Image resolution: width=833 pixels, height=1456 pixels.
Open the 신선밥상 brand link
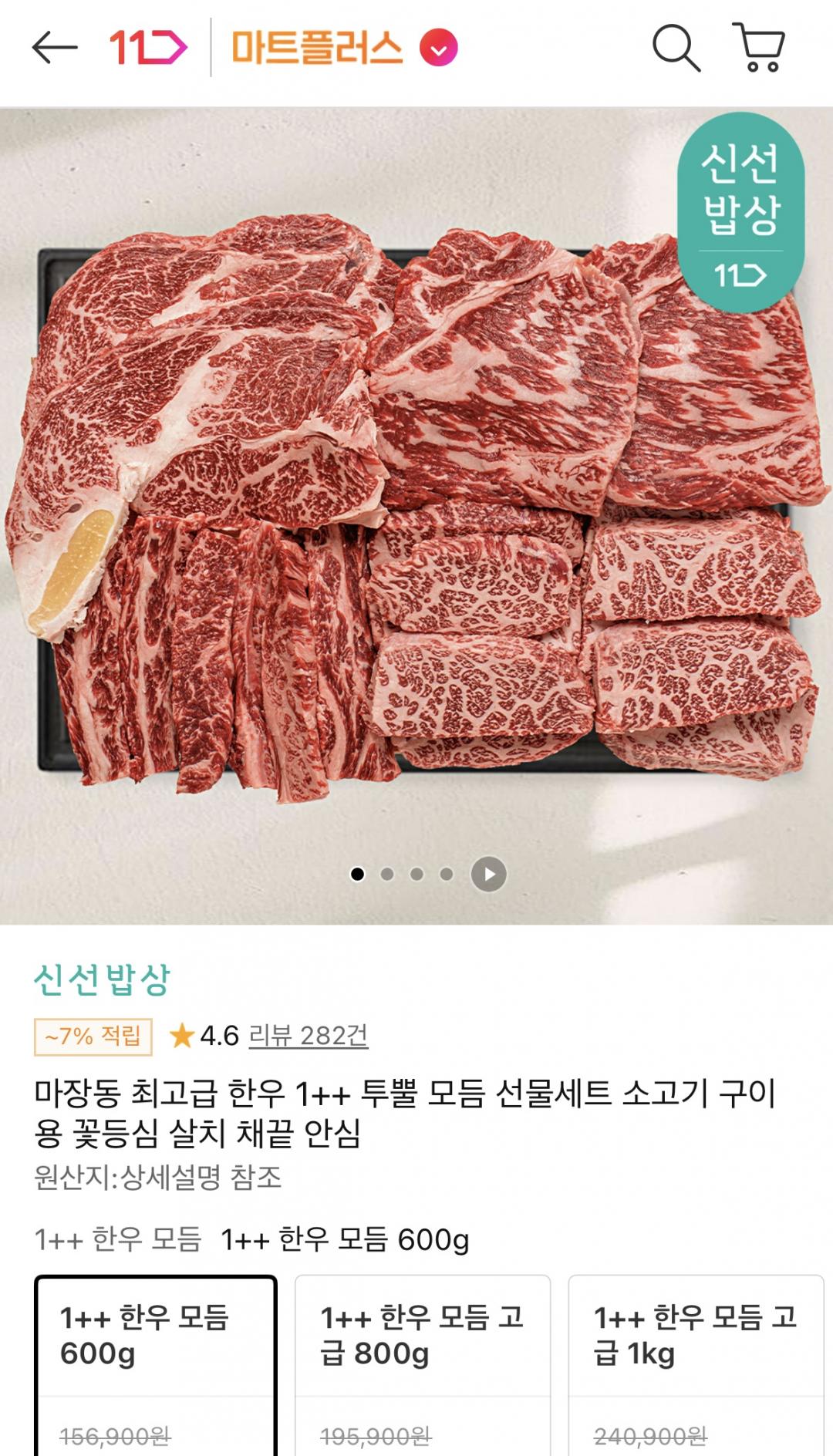tap(102, 980)
